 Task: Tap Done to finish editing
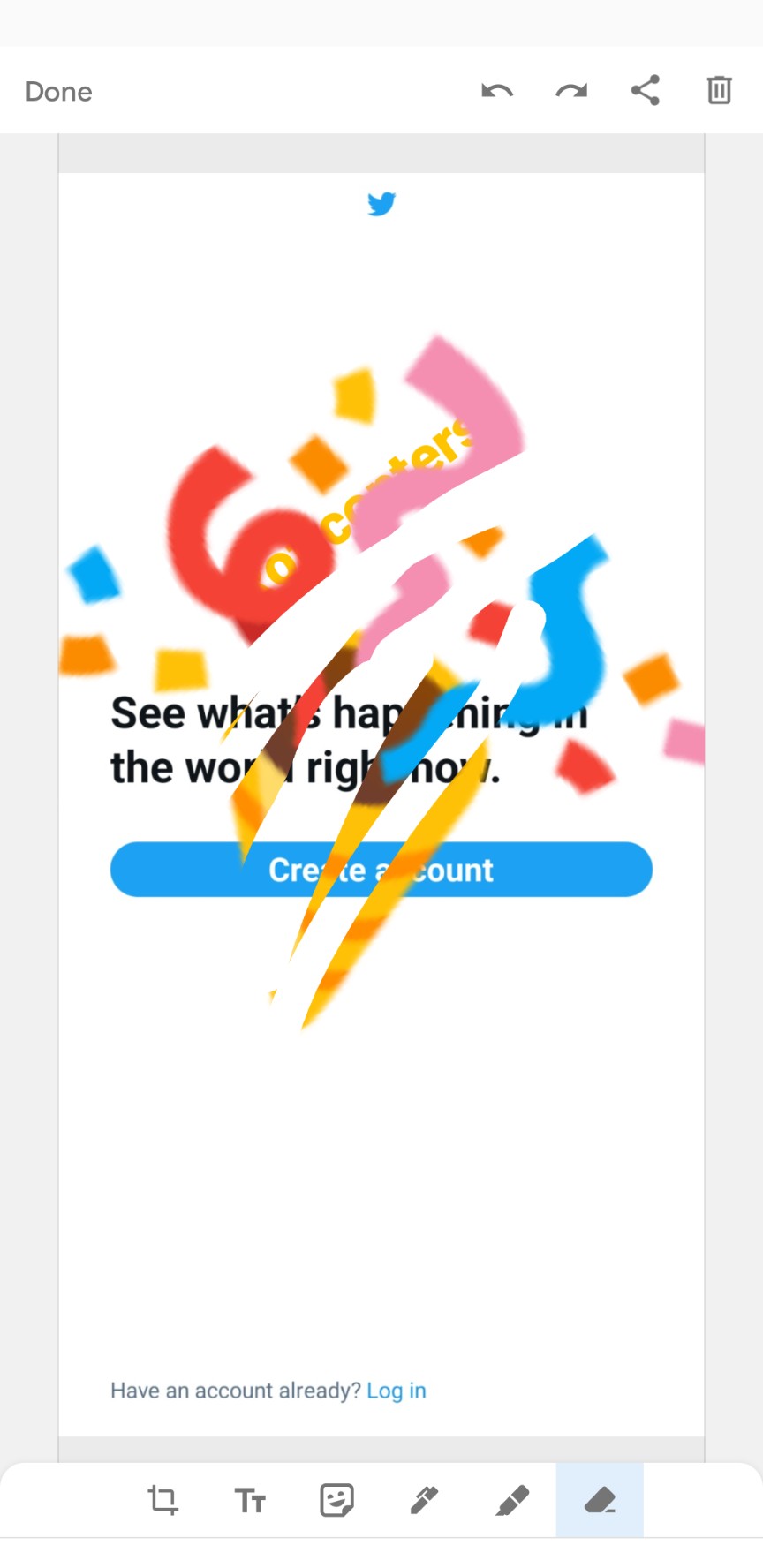point(58,92)
